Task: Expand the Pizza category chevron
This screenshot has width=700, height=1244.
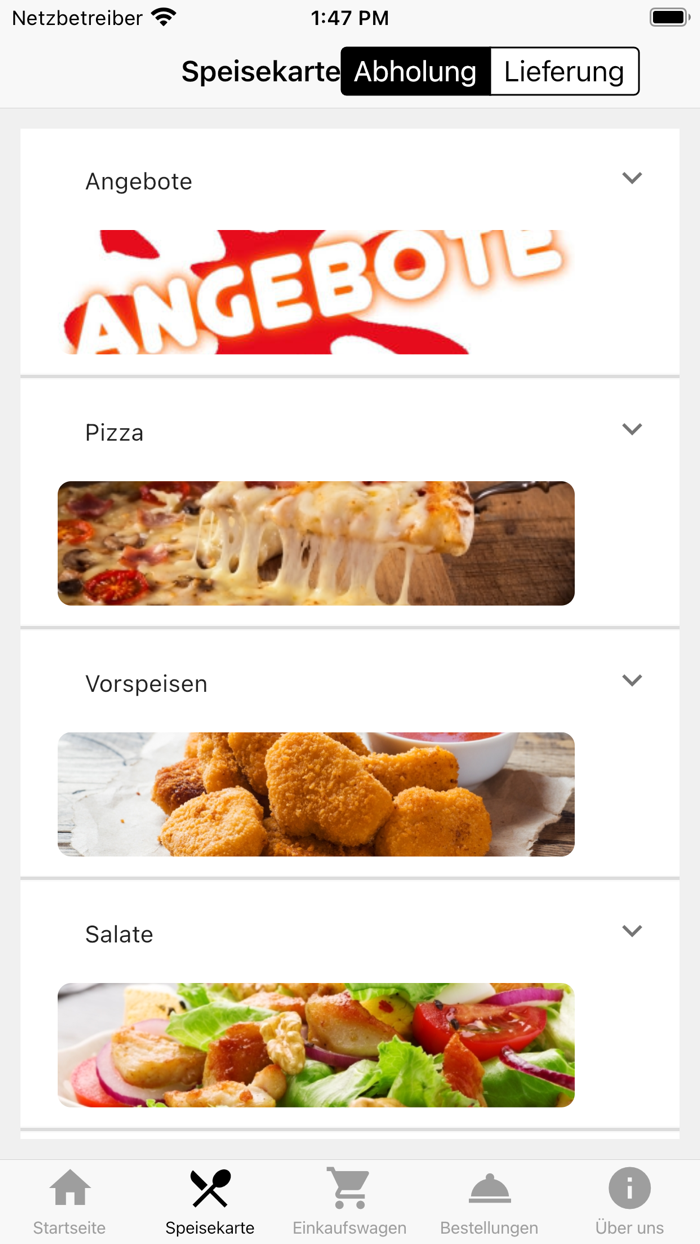Action: pos(631,430)
